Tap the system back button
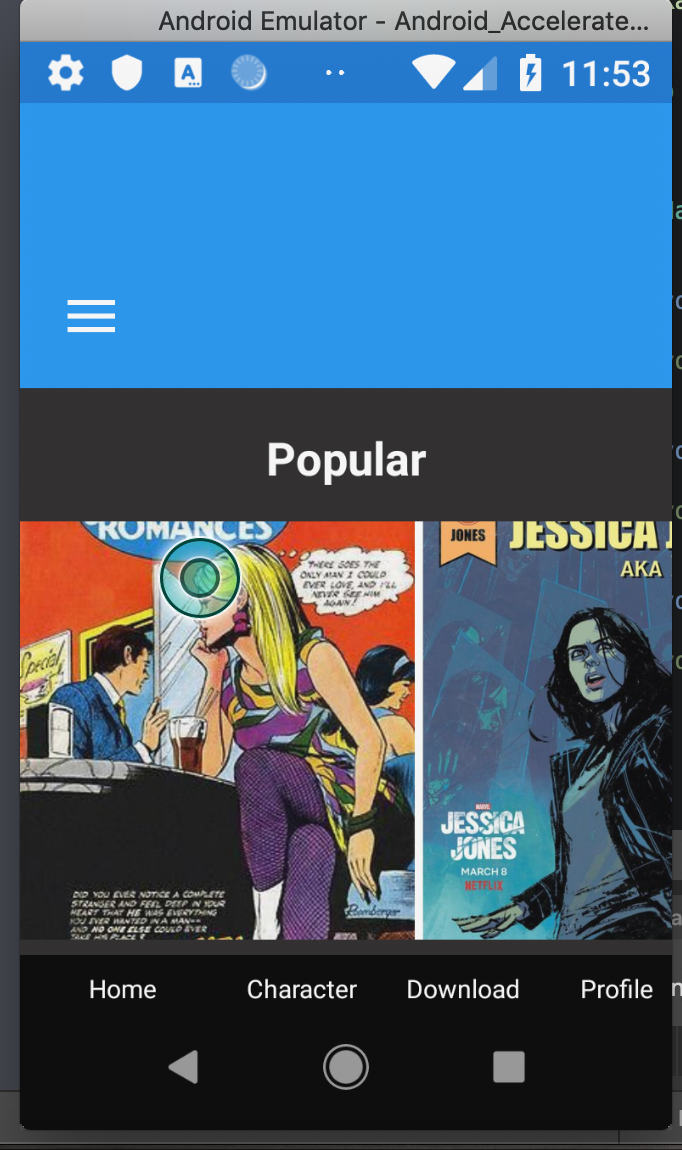Screen dimensions: 682x1150 tap(183, 1067)
